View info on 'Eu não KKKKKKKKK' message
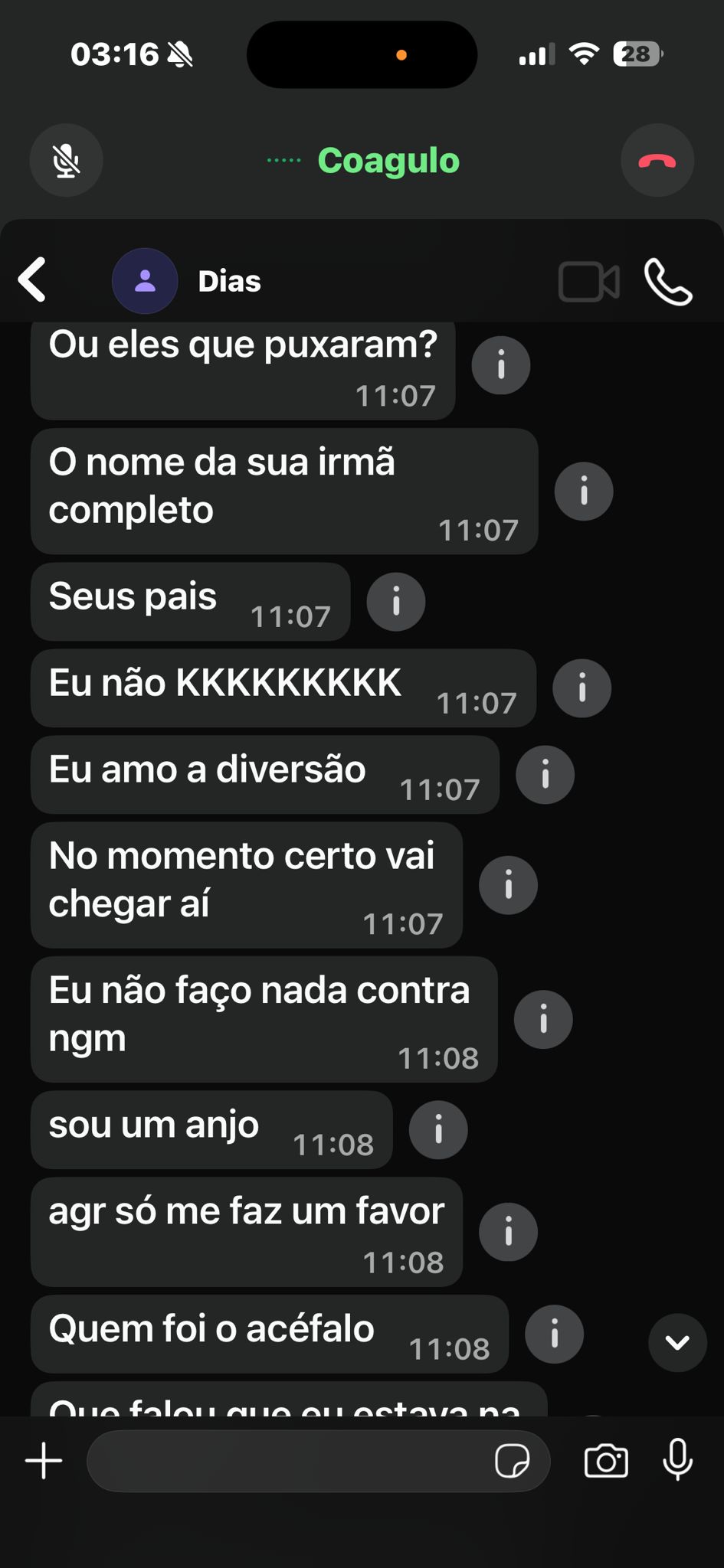The width and height of the screenshot is (724, 1568). click(x=582, y=688)
